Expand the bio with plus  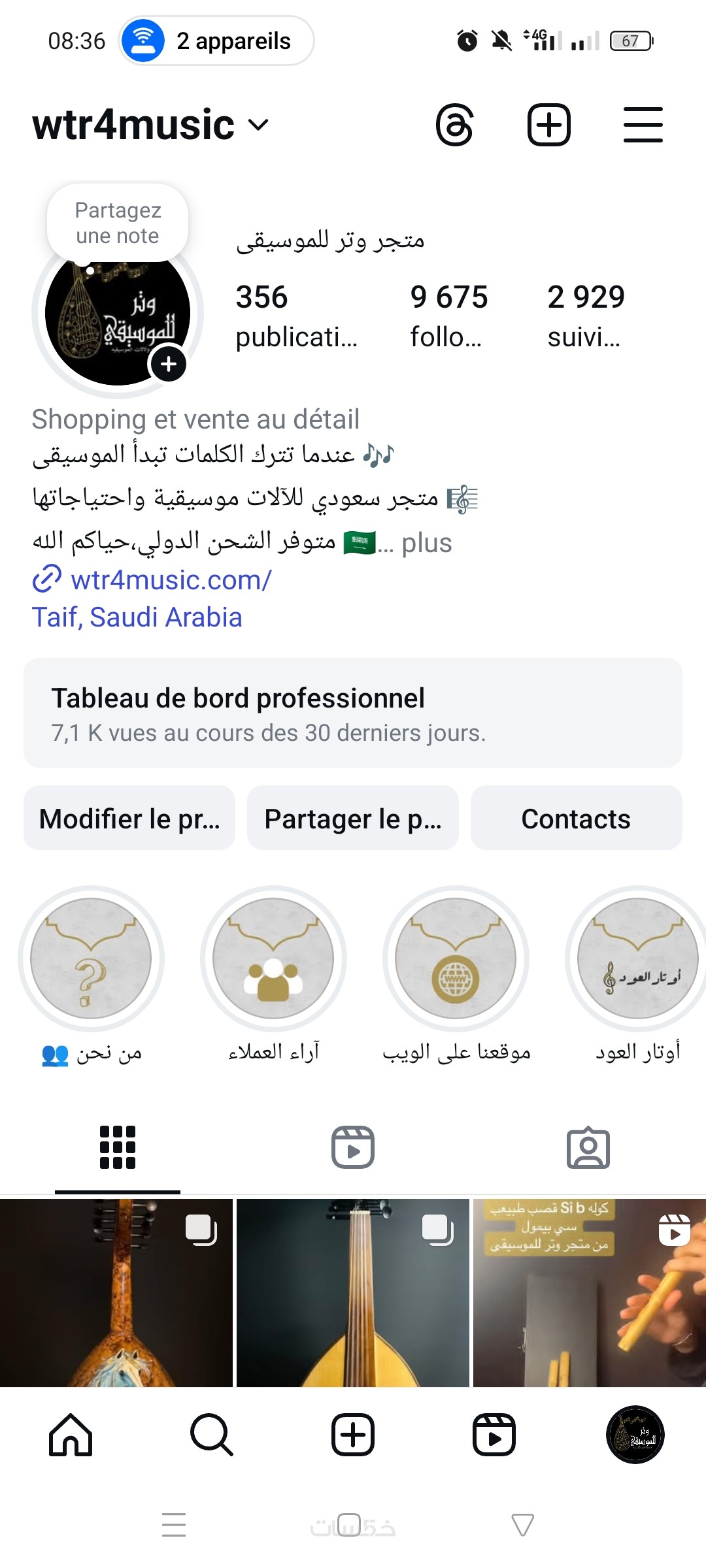click(426, 543)
